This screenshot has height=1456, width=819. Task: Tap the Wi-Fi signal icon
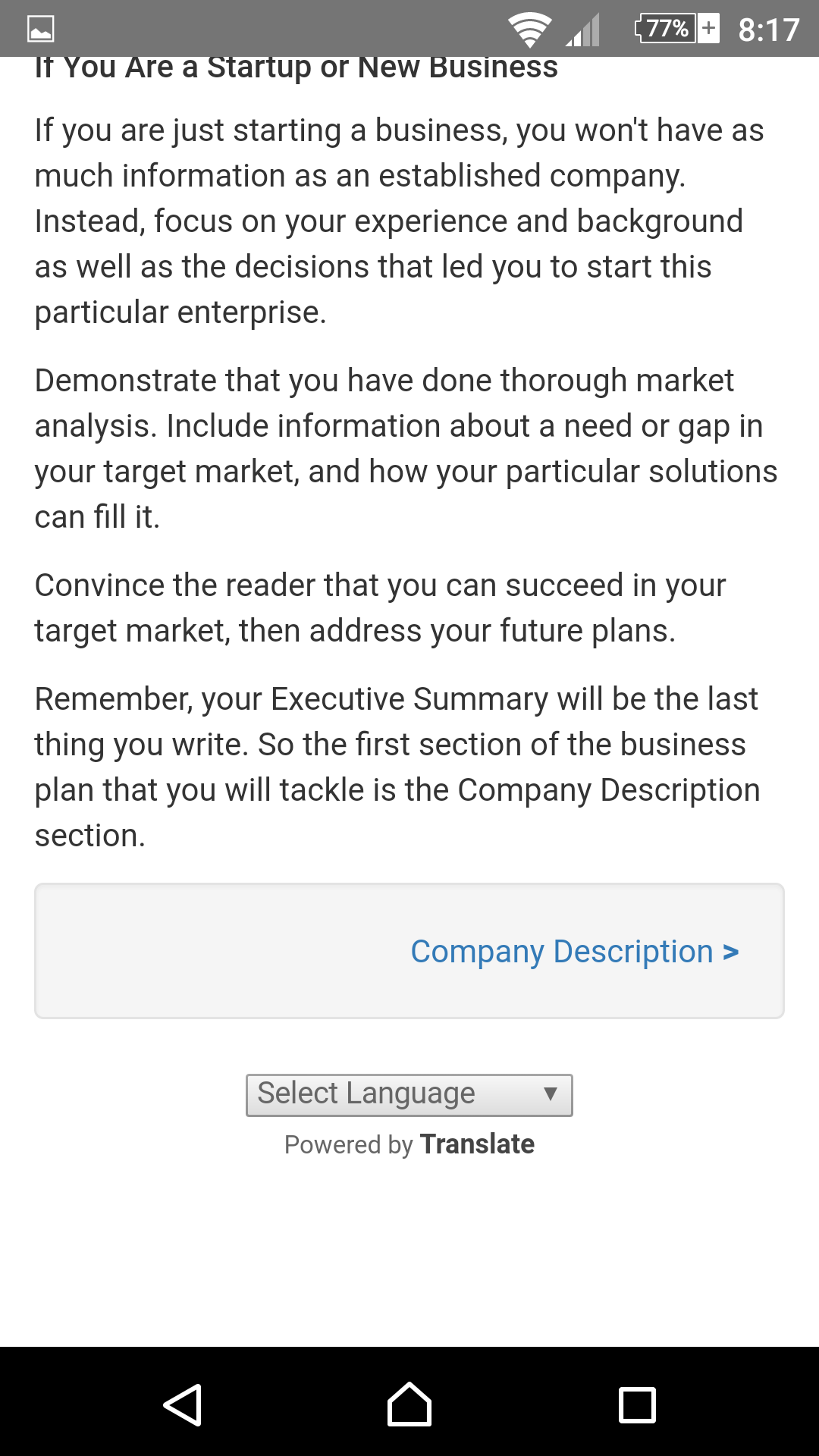(x=530, y=29)
